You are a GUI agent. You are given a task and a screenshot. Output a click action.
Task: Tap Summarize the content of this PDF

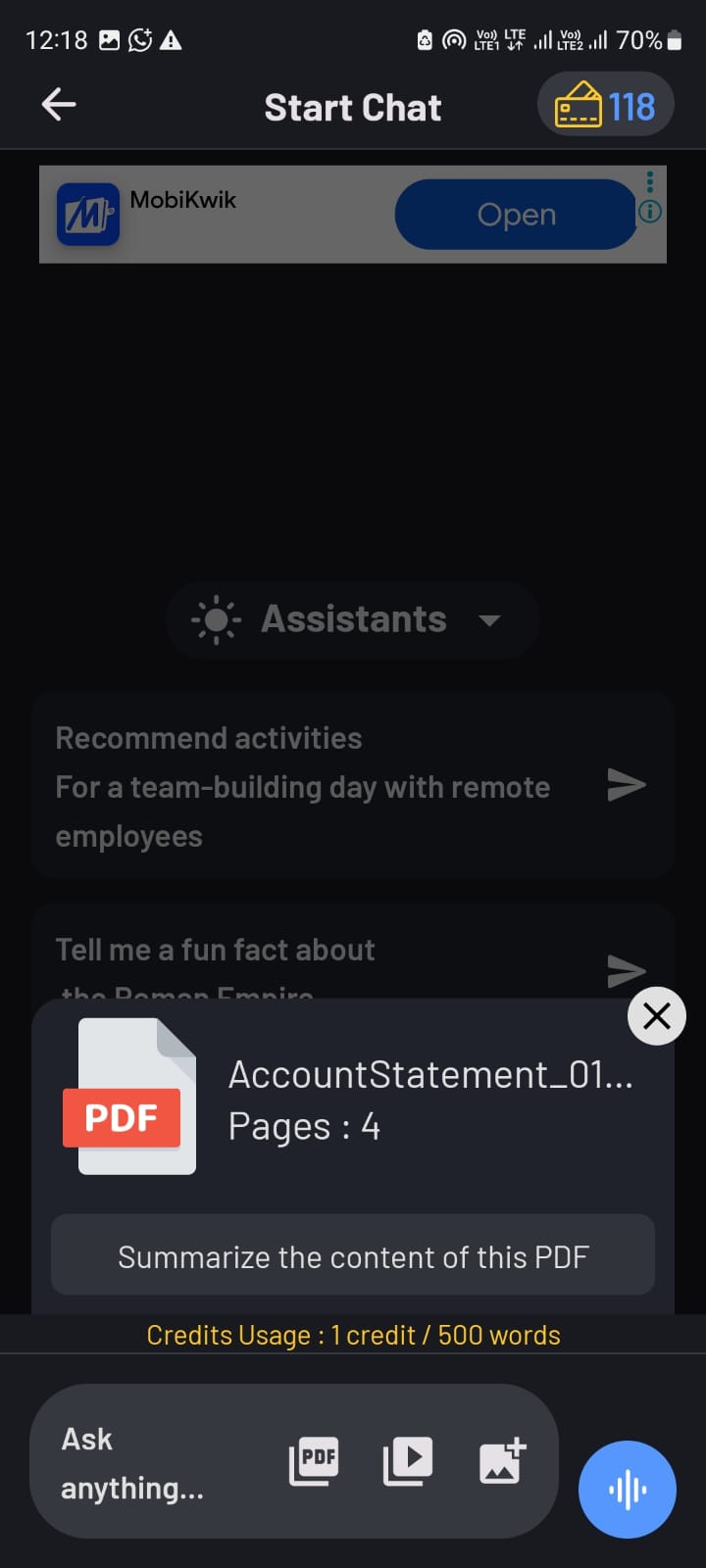[x=353, y=1256]
